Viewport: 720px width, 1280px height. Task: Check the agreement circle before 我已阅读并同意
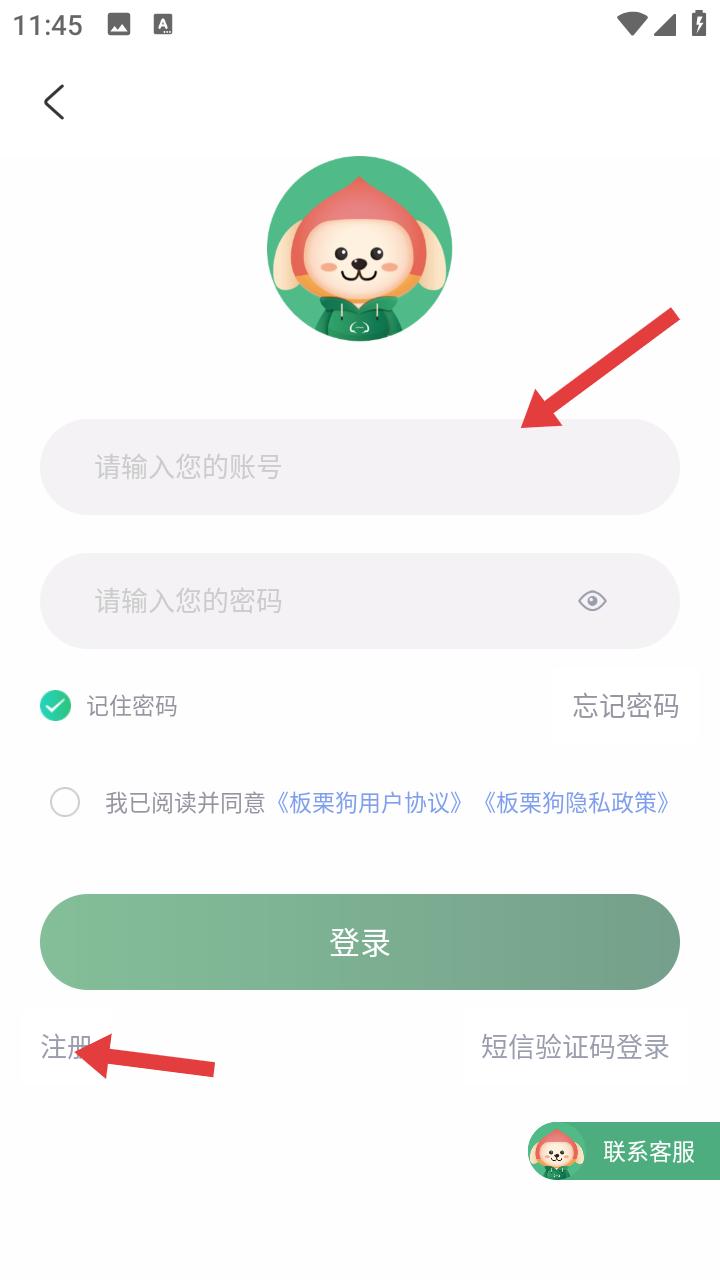coord(65,802)
